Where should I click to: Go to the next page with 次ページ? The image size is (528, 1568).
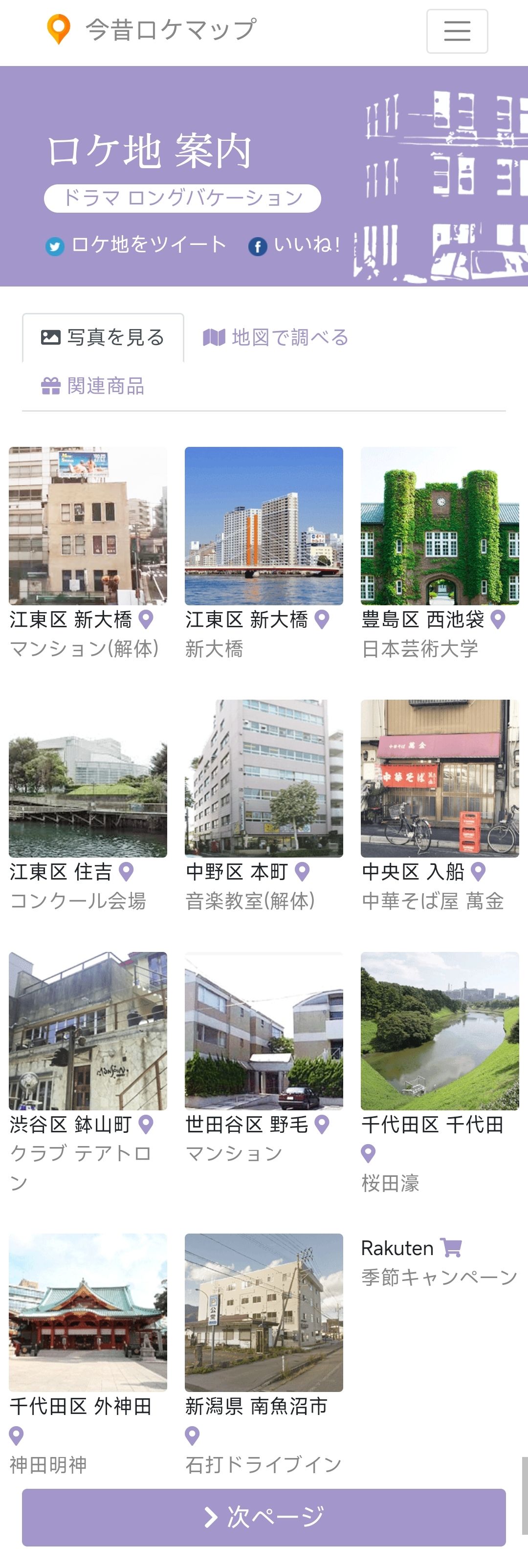point(264,1517)
